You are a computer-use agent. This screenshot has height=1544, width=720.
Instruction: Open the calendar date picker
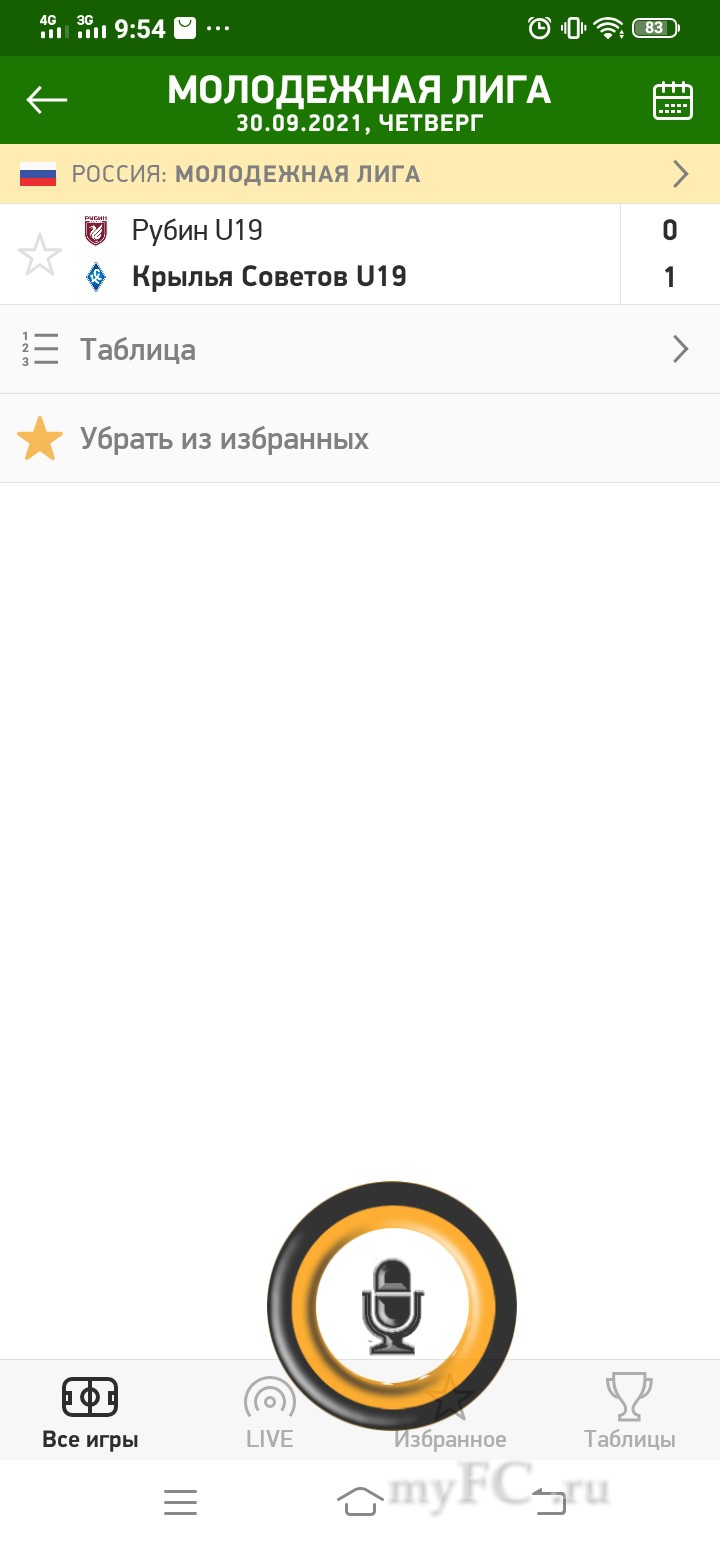pyautogui.click(x=673, y=101)
